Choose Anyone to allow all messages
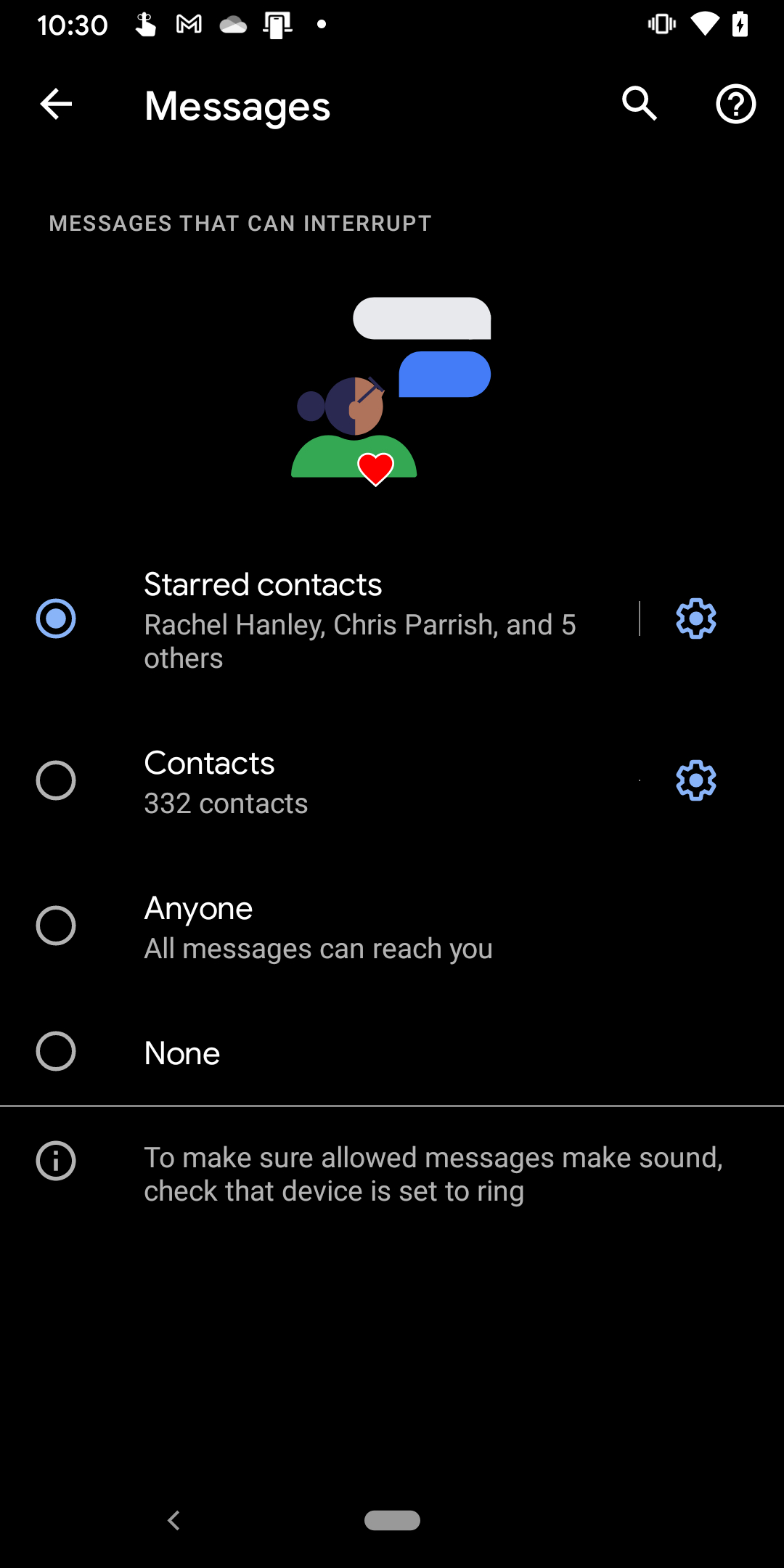 [392, 926]
